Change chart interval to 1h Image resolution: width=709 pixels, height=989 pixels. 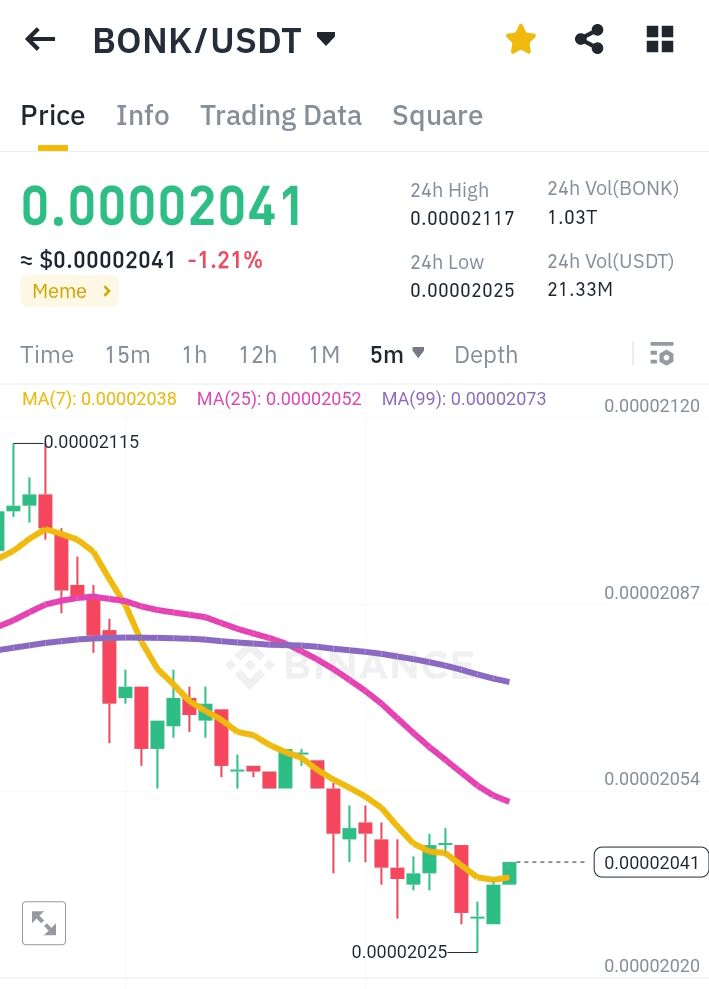click(x=194, y=355)
